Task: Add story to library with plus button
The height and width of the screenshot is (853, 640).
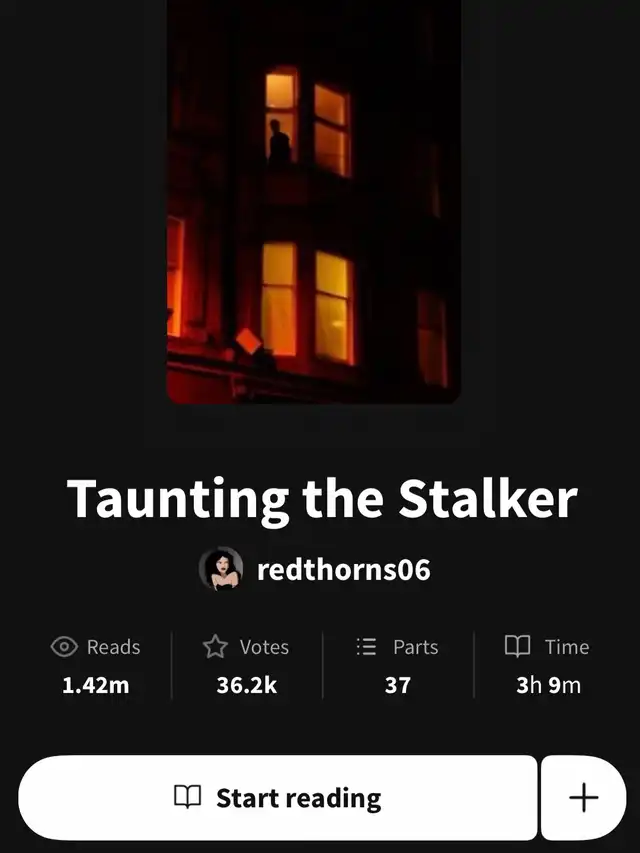Action: 583,797
